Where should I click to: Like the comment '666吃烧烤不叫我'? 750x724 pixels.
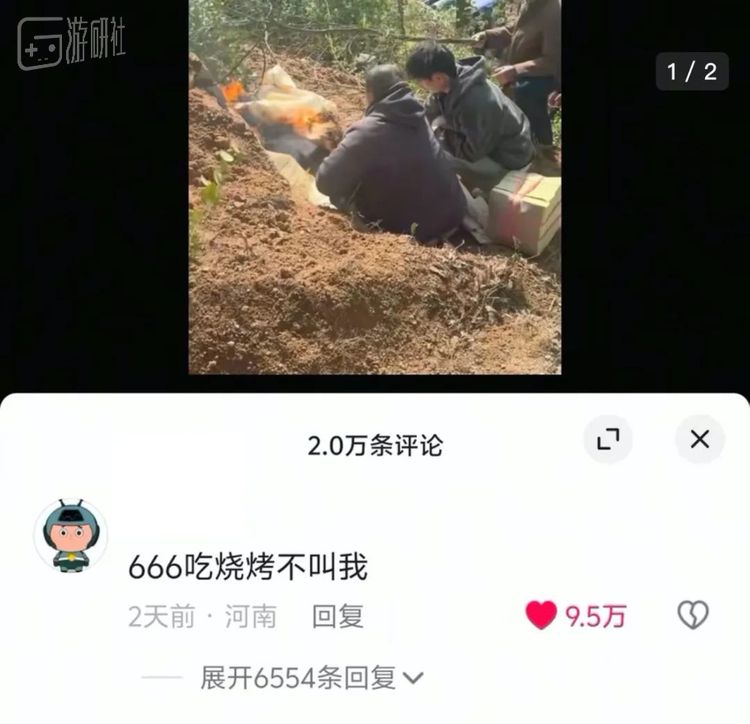[x=541, y=616]
